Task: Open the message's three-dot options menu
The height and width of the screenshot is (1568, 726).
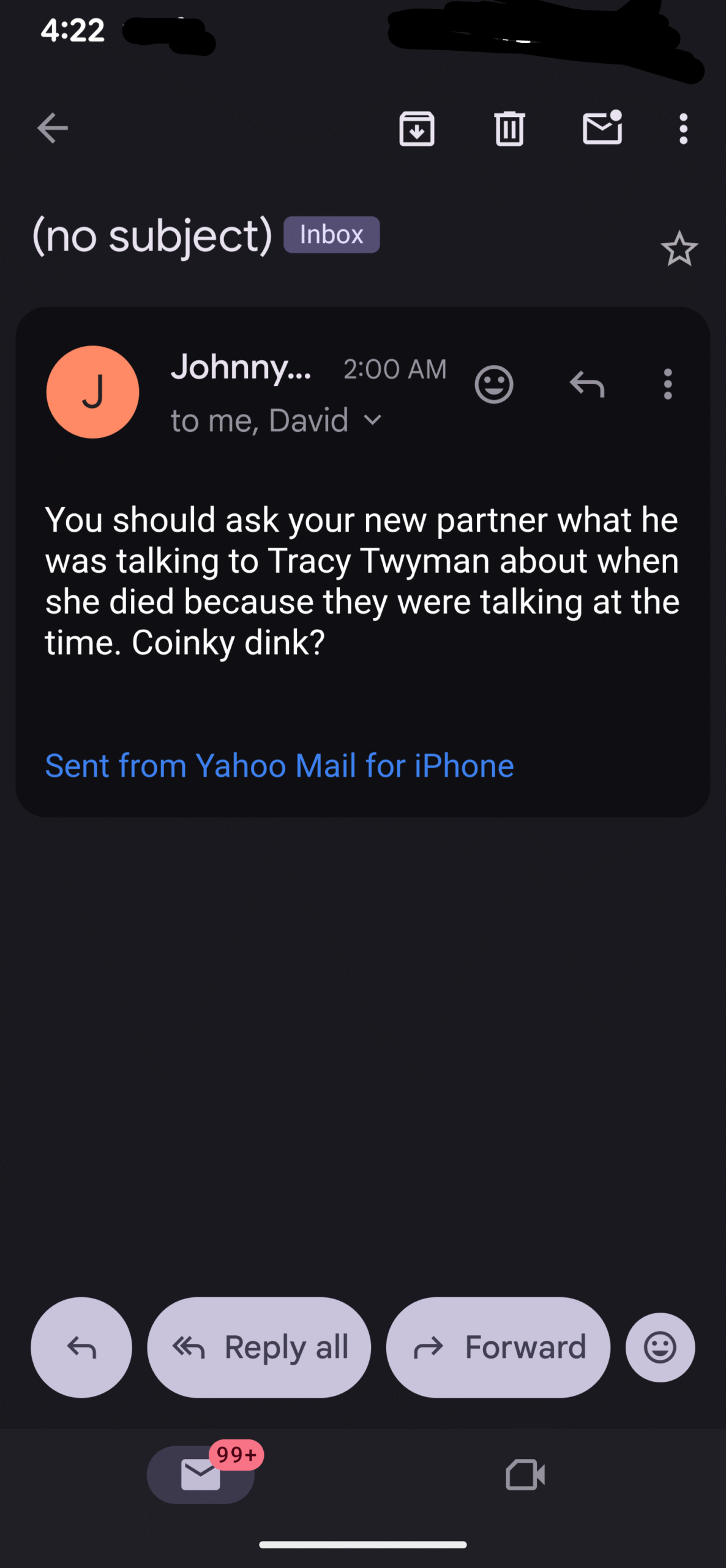Action: click(668, 385)
